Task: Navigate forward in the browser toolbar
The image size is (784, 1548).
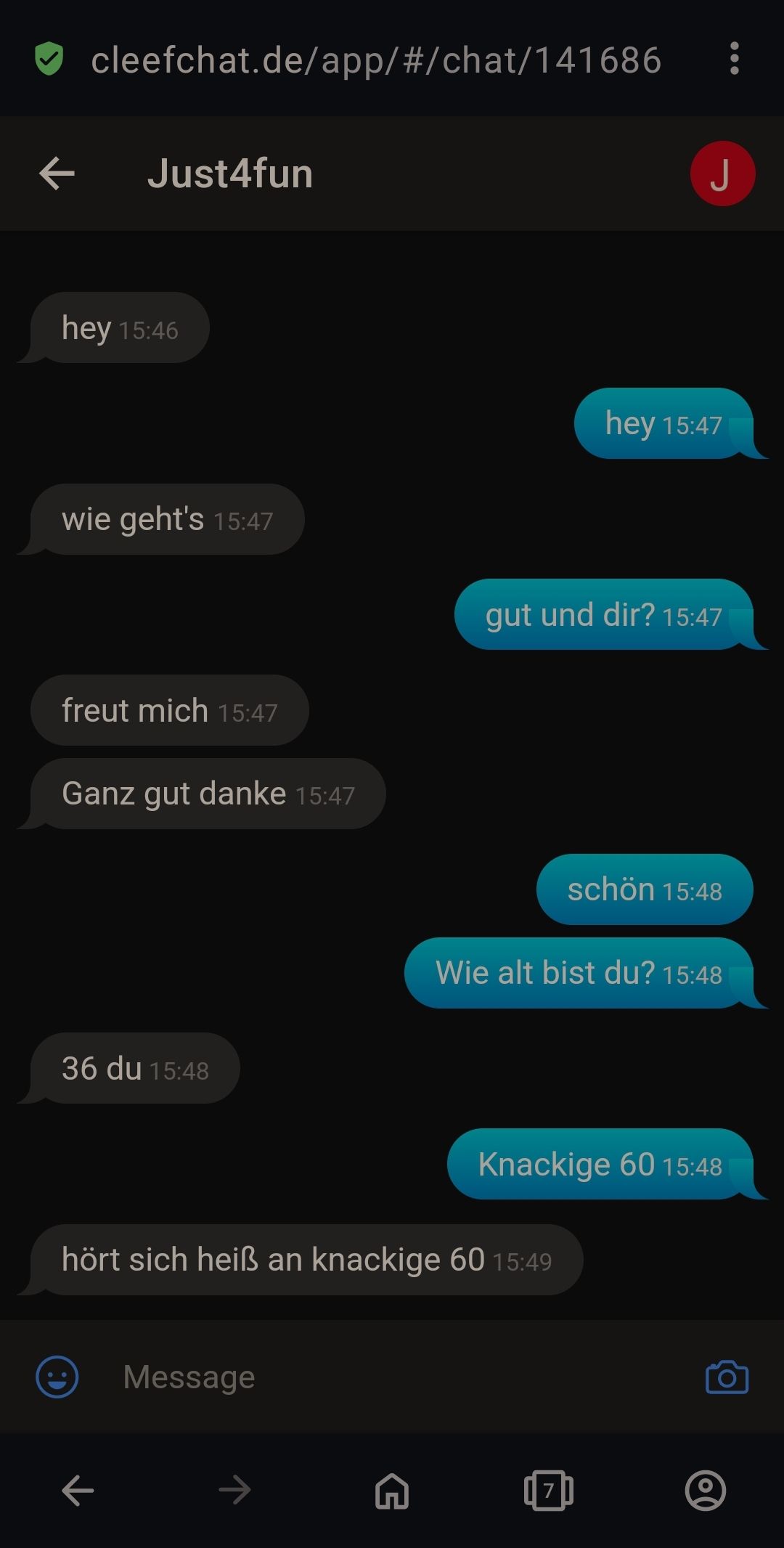Action: click(x=234, y=1491)
